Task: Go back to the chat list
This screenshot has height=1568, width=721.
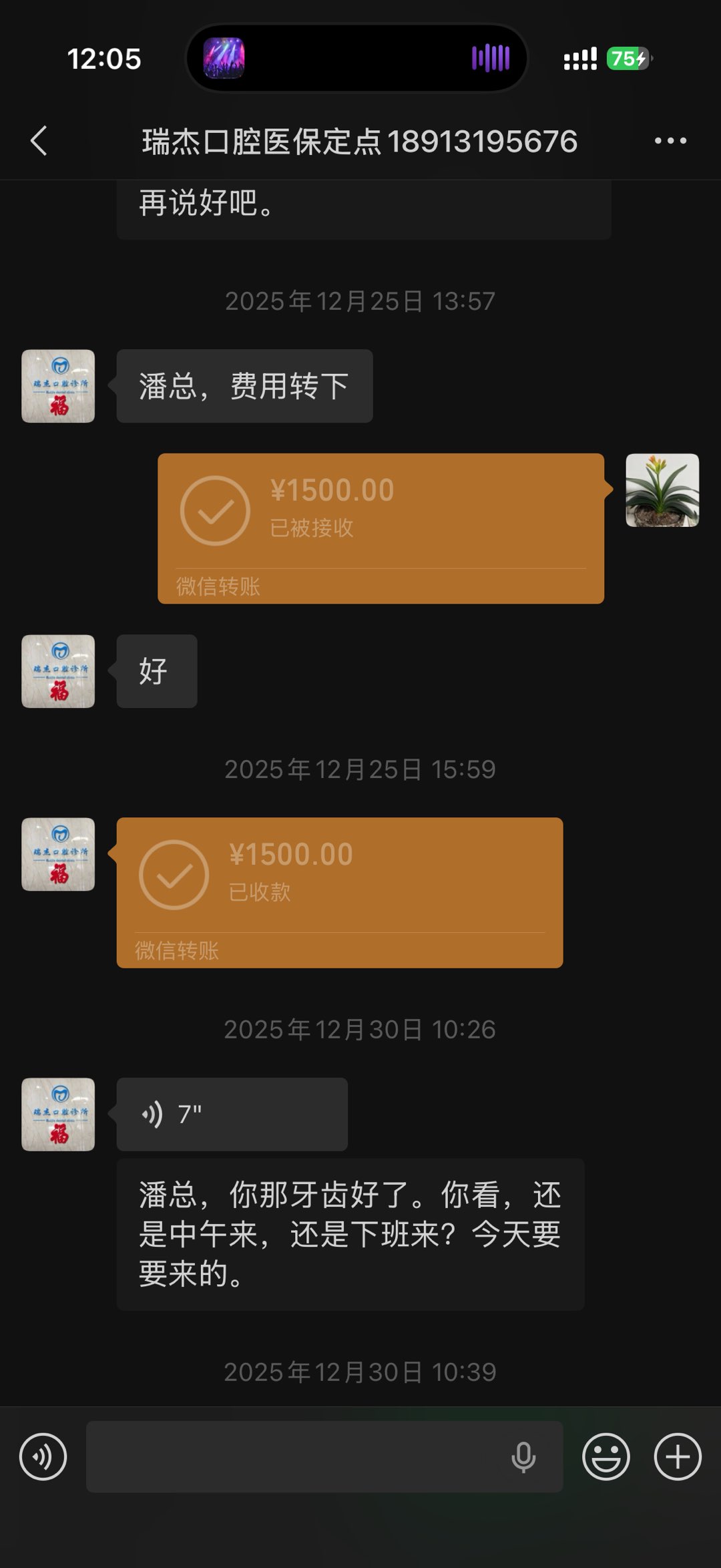Action: click(39, 141)
